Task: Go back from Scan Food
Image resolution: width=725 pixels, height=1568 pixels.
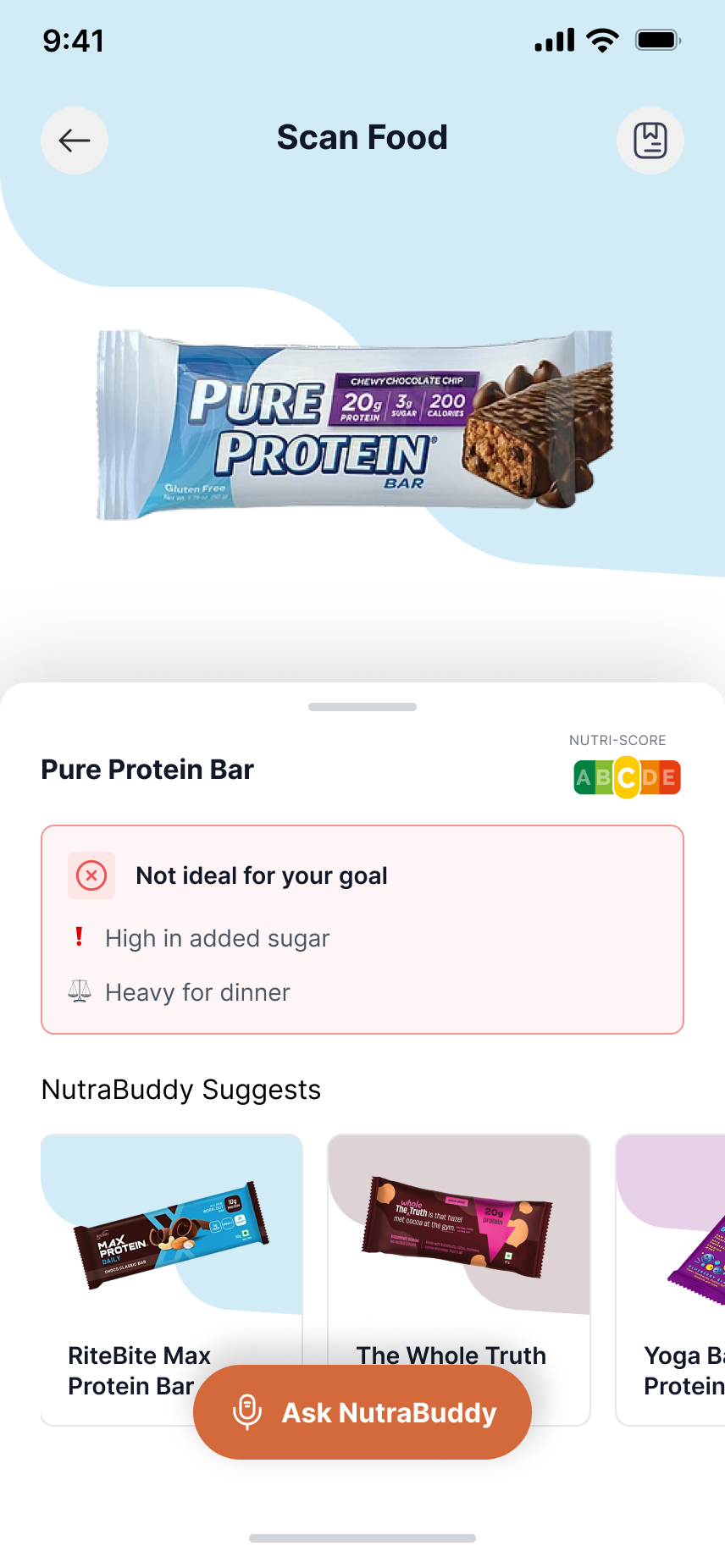Action: tap(75, 141)
